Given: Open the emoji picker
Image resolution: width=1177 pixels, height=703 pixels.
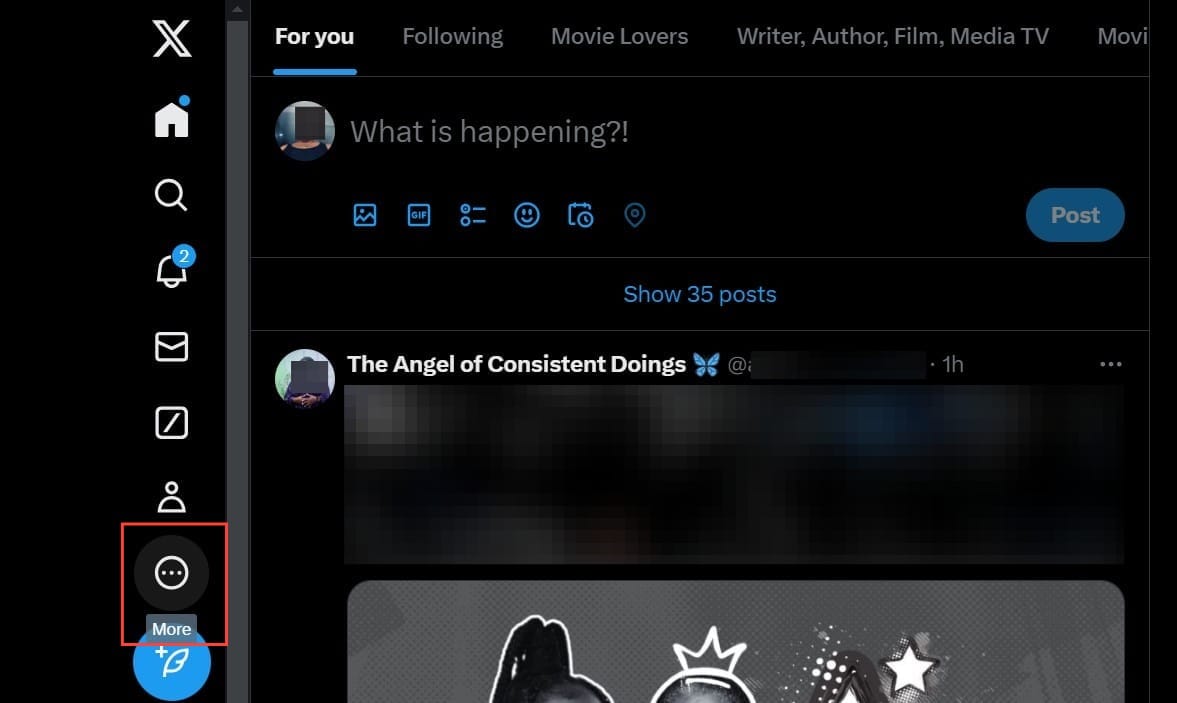Looking at the screenshot, I should coord(527,215).
